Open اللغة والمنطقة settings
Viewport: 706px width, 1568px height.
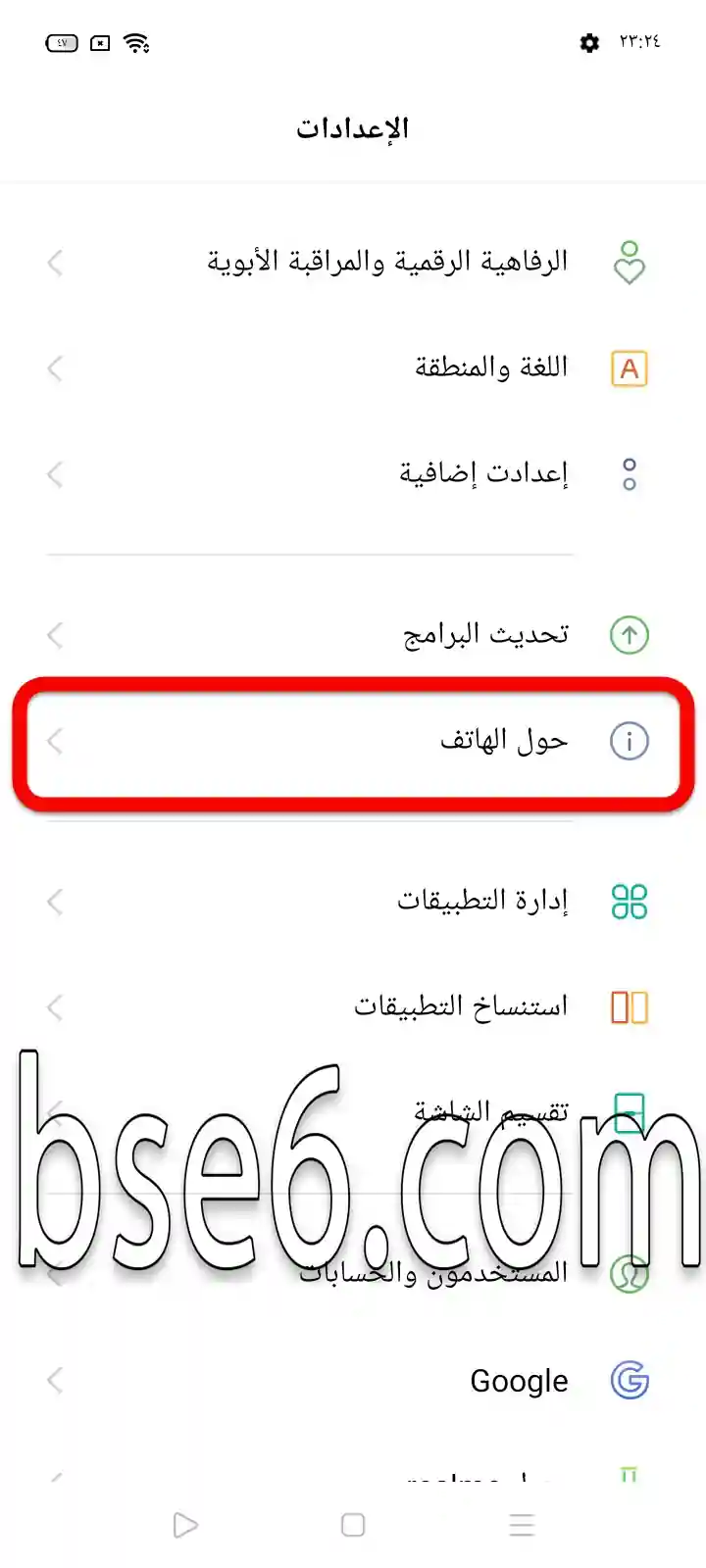click(353, 368)
